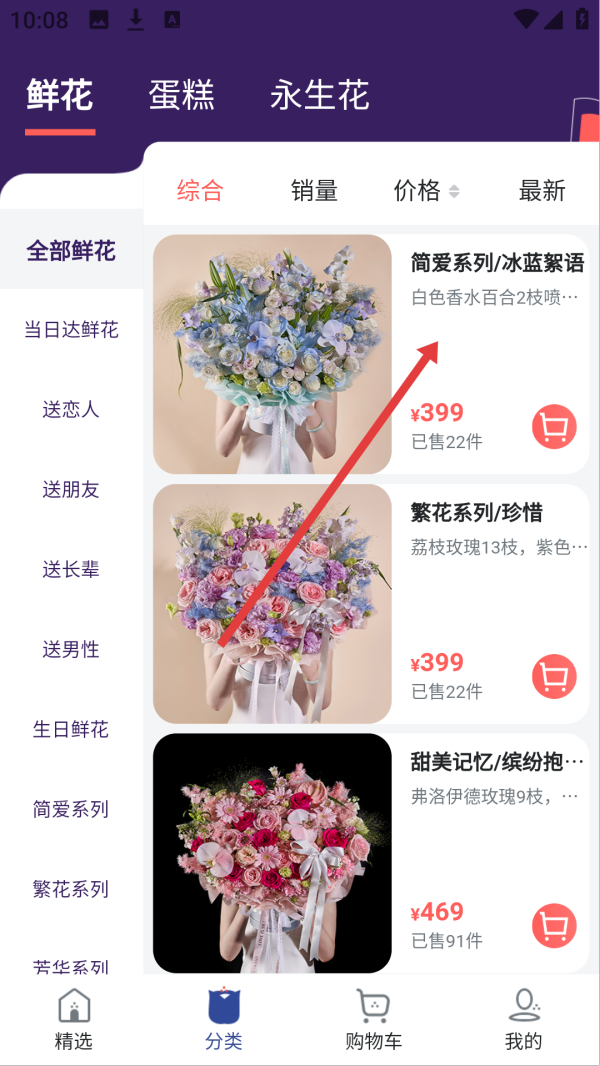Add 简爱系列/冰蓝絮语 to the cart
The height and width of the screenshot is (1066, 600).
(x=554, y=427)
